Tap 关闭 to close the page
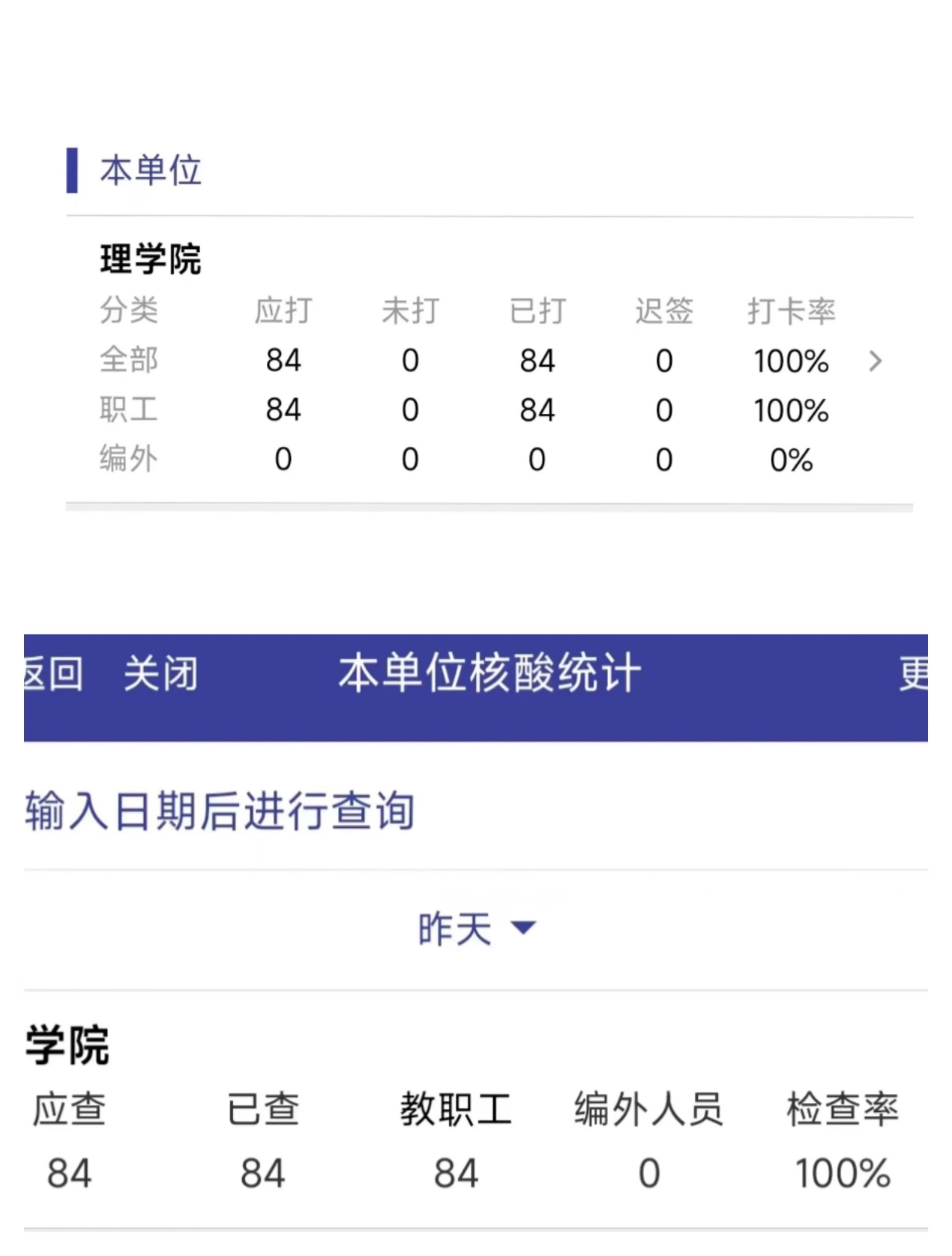This screenshot has height=1256, width=952. coord(160,673)
